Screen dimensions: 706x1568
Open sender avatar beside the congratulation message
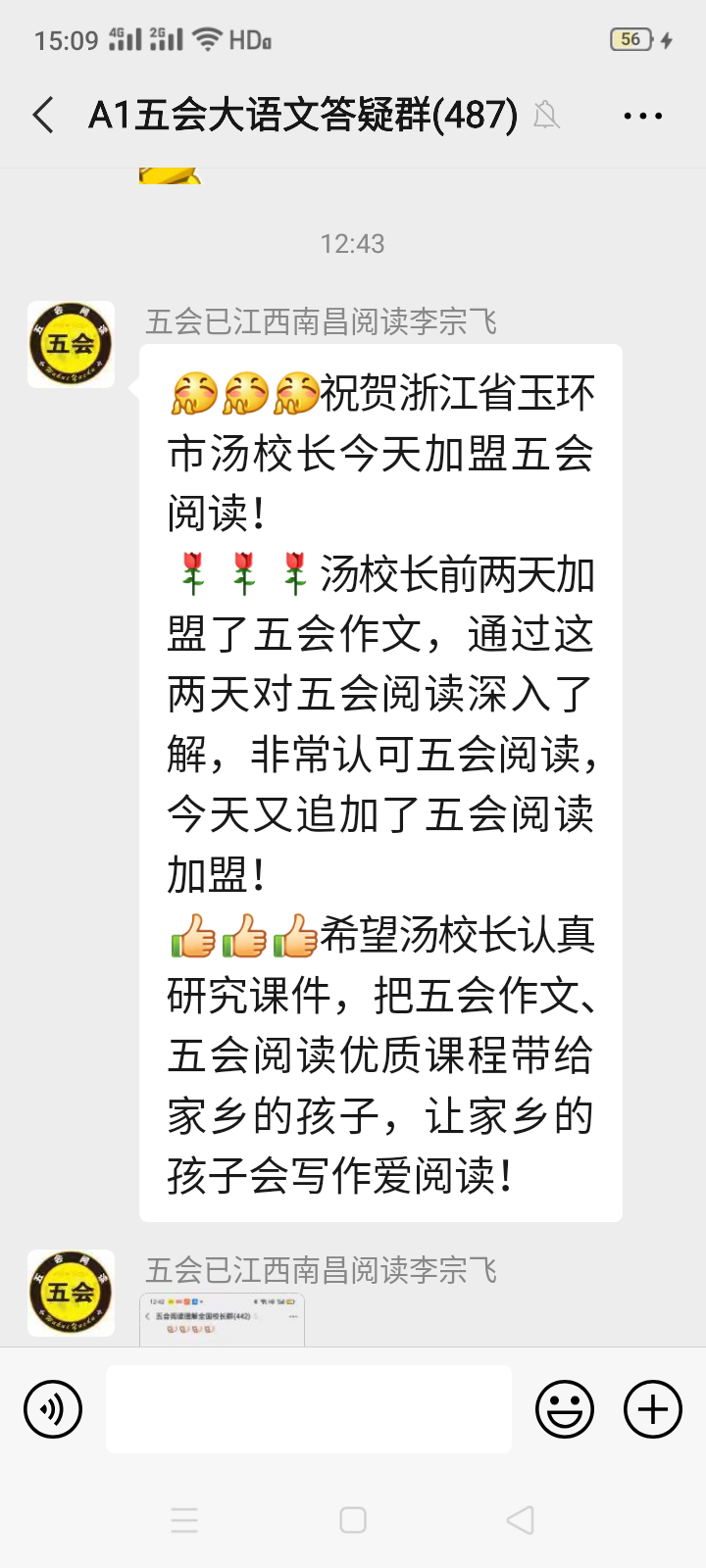tap(71, 344)
